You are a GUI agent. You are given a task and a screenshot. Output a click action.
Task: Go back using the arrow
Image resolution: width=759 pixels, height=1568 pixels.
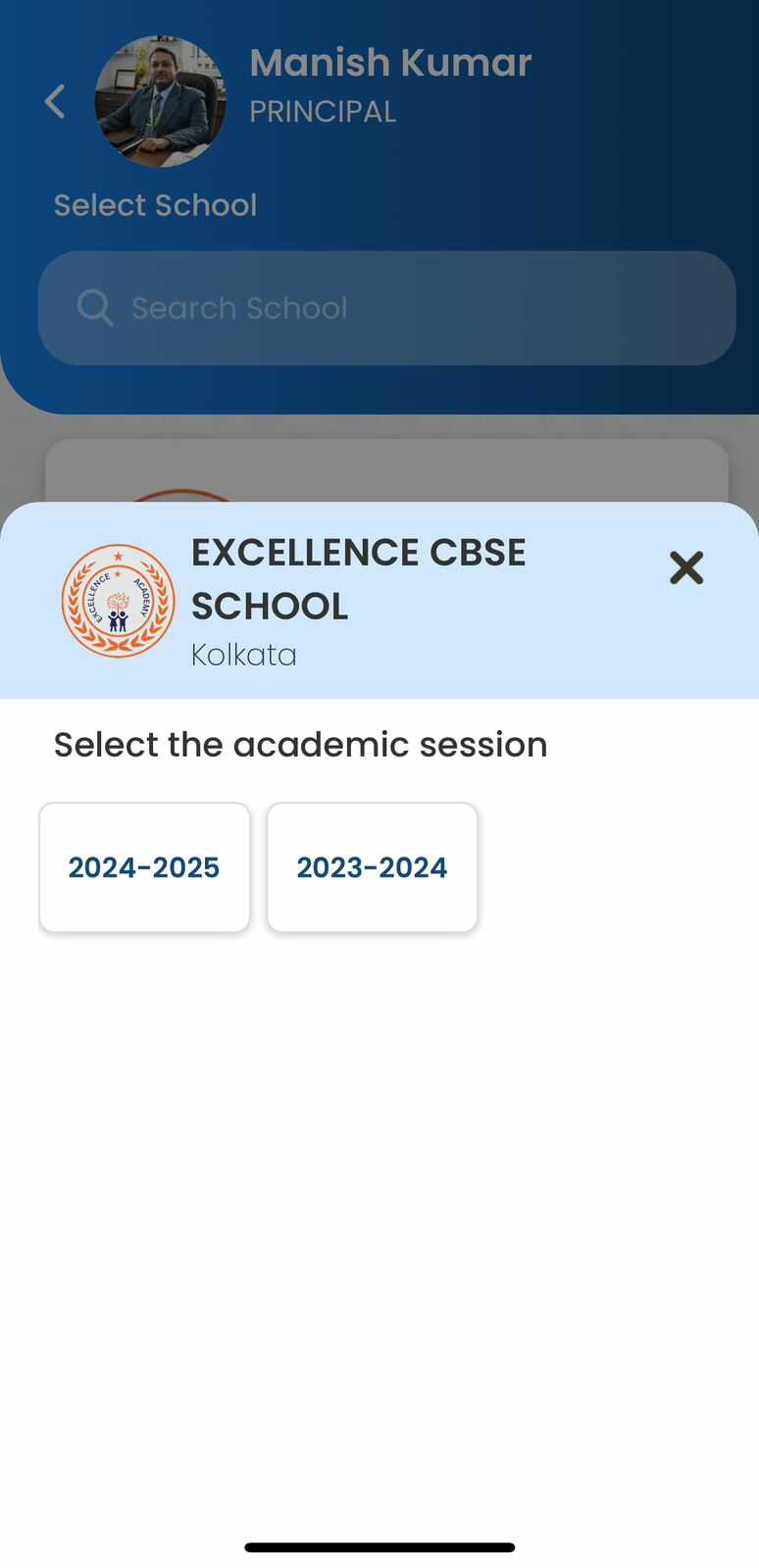pos(56,102)
